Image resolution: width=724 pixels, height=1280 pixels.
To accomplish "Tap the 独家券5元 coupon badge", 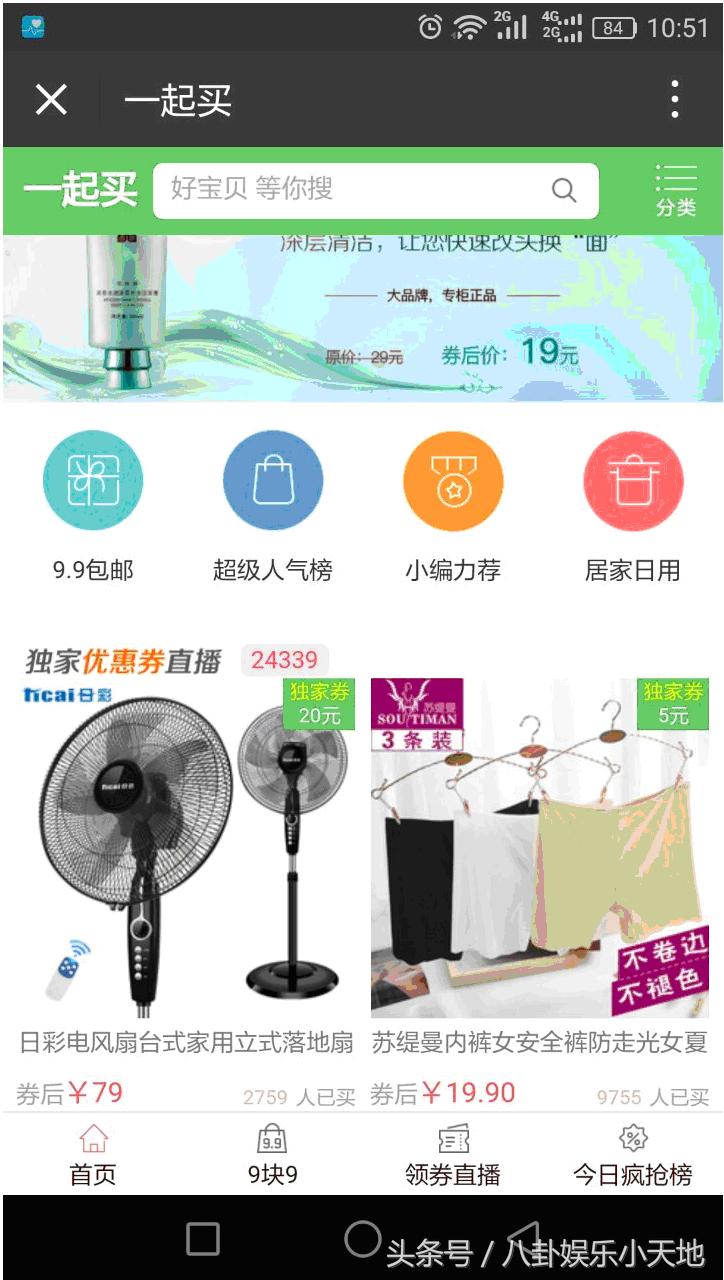I will (x=671, y=704).
